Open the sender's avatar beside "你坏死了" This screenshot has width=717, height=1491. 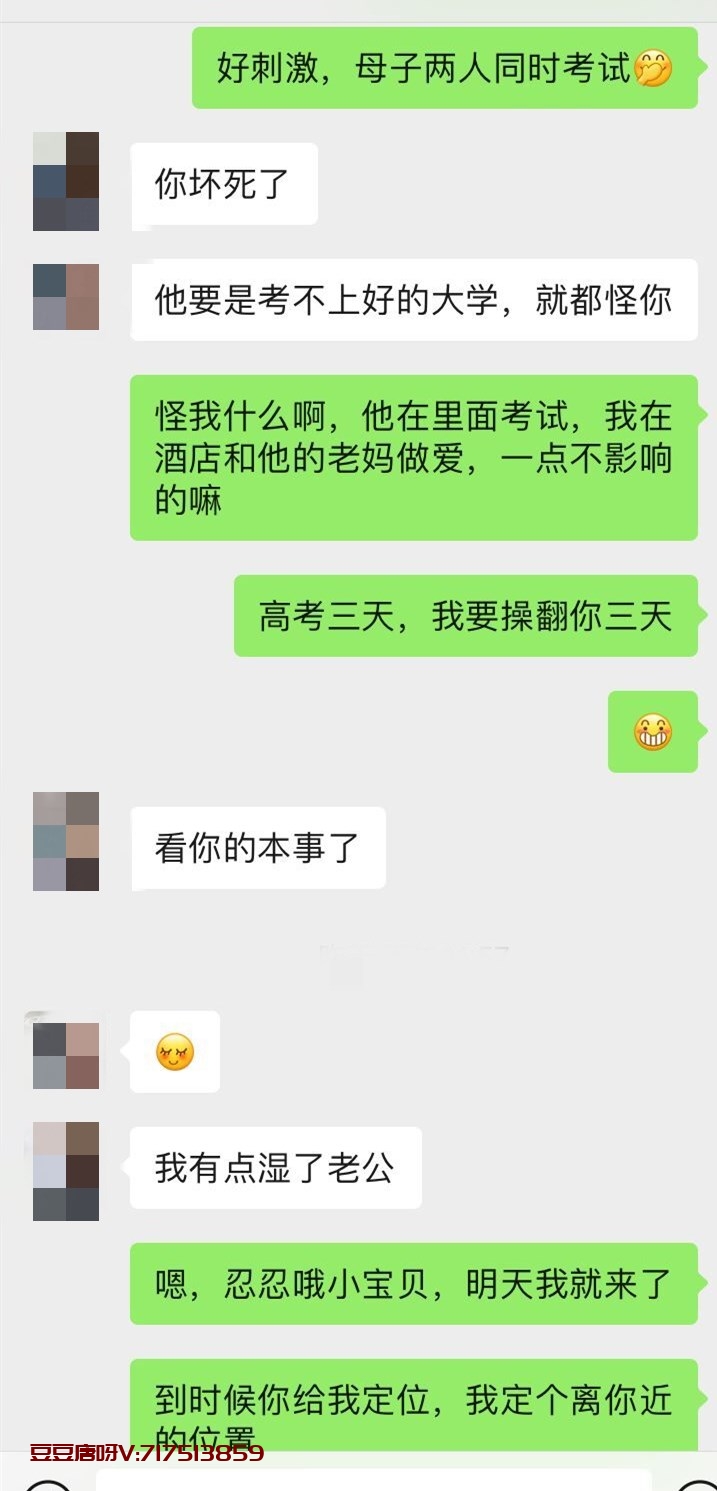click(66, 182)
